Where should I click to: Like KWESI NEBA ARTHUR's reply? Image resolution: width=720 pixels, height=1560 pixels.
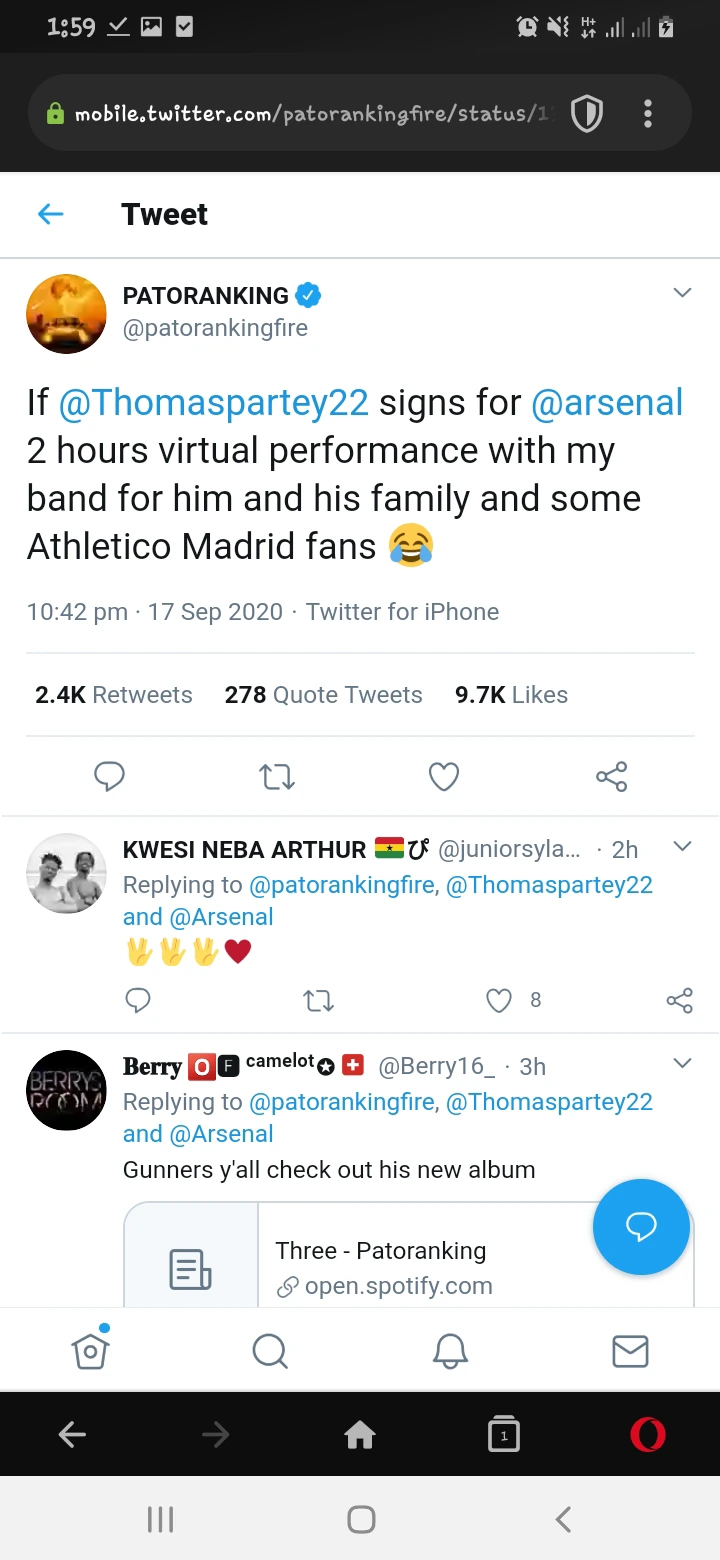(x=499, y=1000)
